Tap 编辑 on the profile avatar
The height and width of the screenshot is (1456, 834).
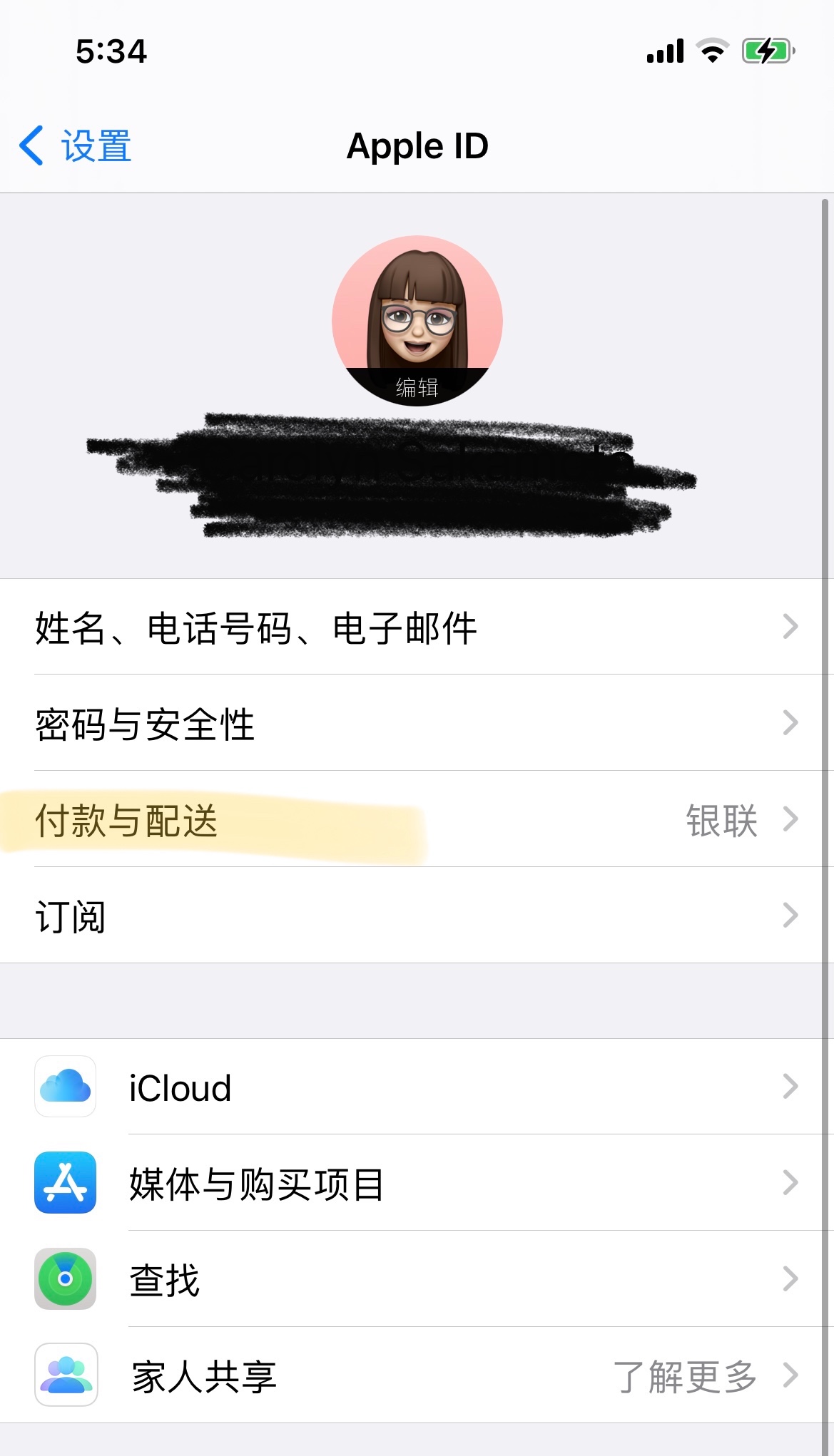[417, 387]
